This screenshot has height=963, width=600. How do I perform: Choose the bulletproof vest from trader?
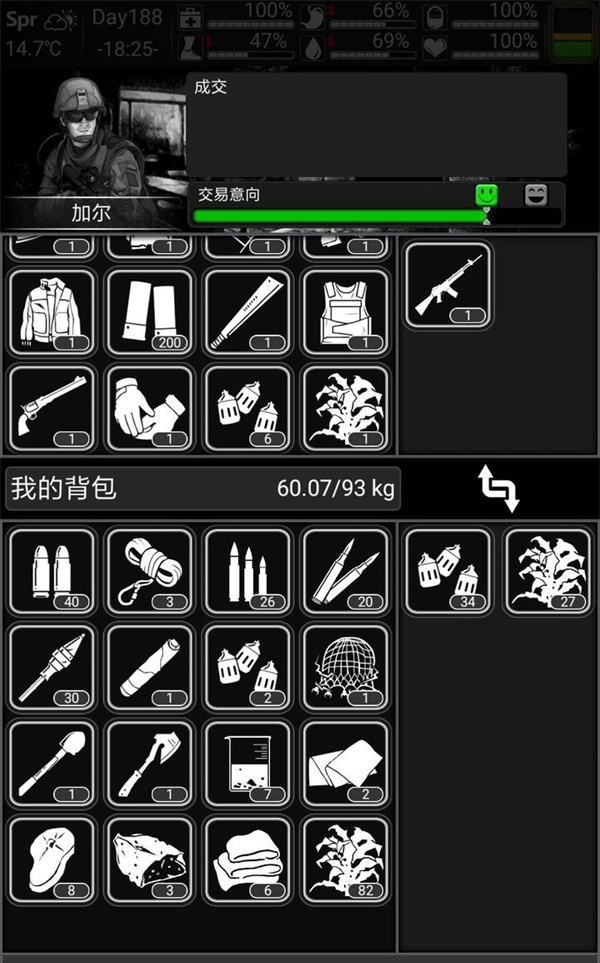(345, 311)
